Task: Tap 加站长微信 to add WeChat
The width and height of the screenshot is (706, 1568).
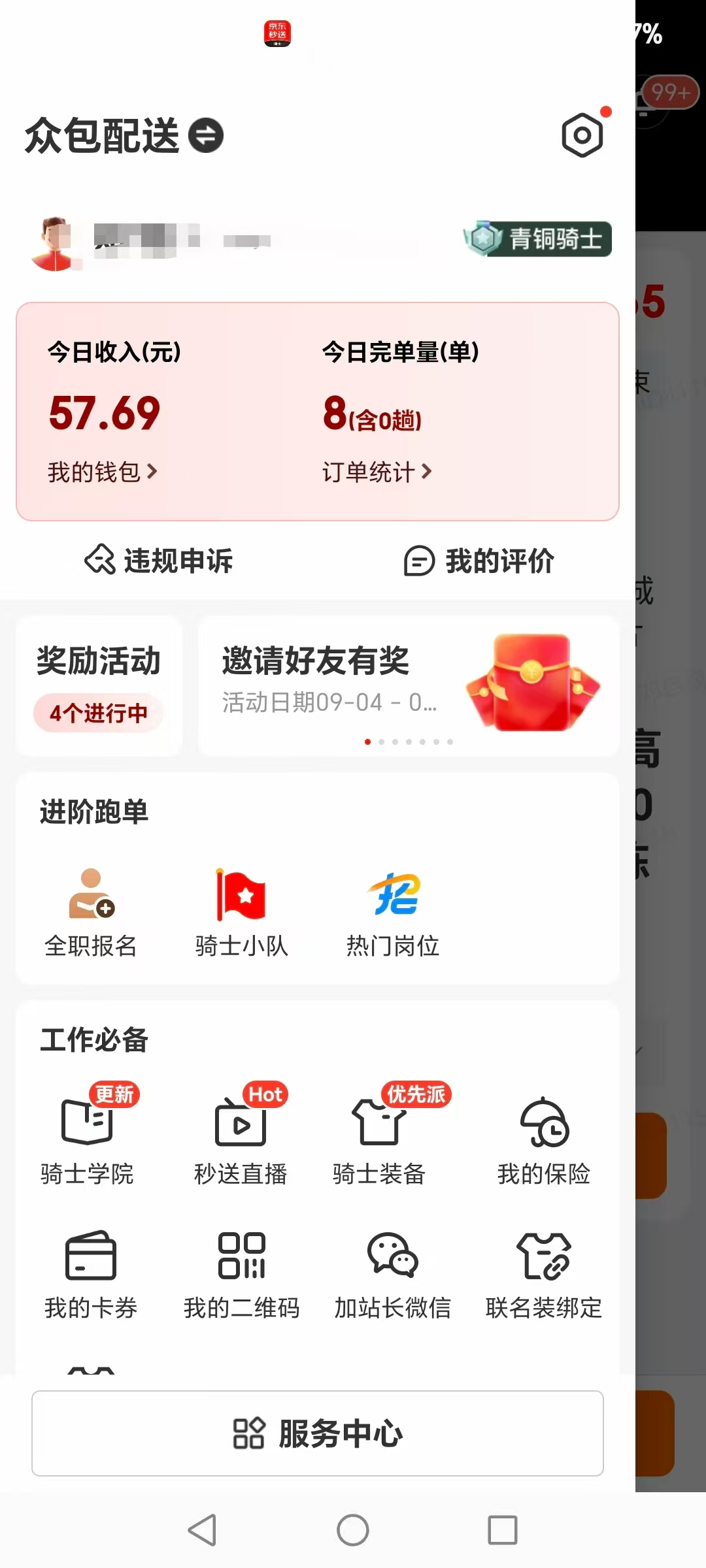Action: pos(393,1273)
